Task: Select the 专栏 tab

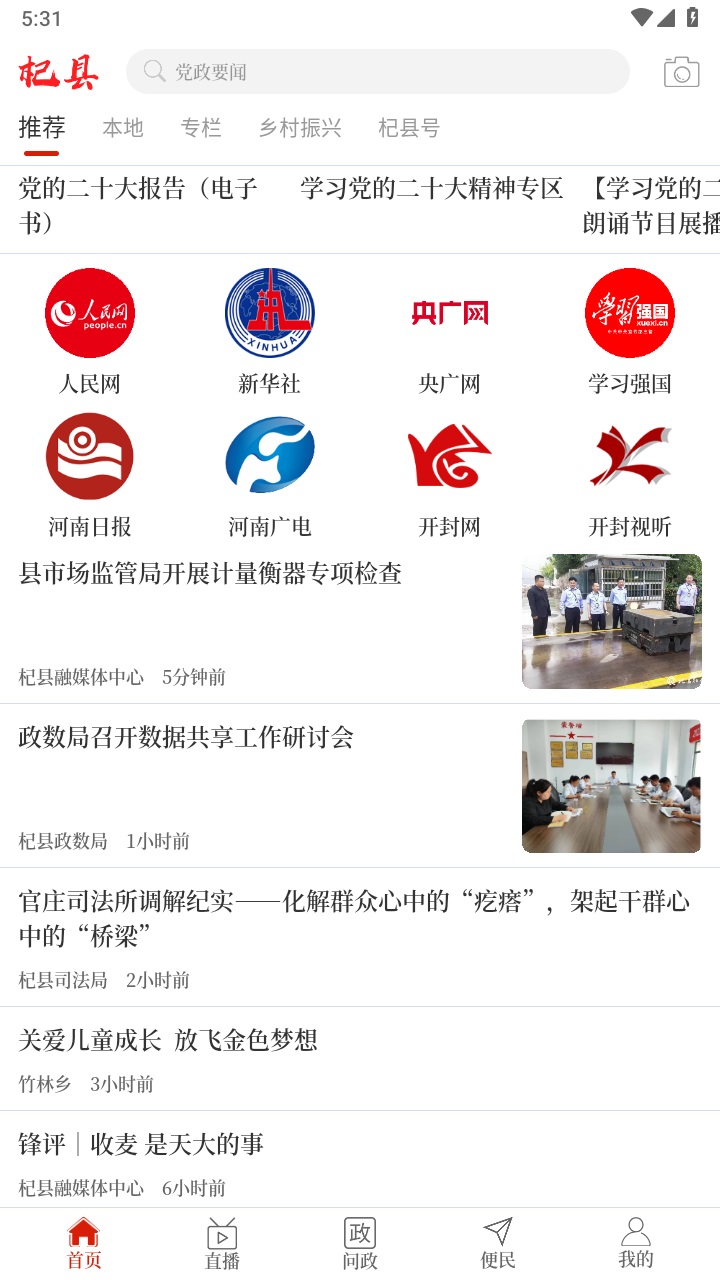Action: (200, 128)
